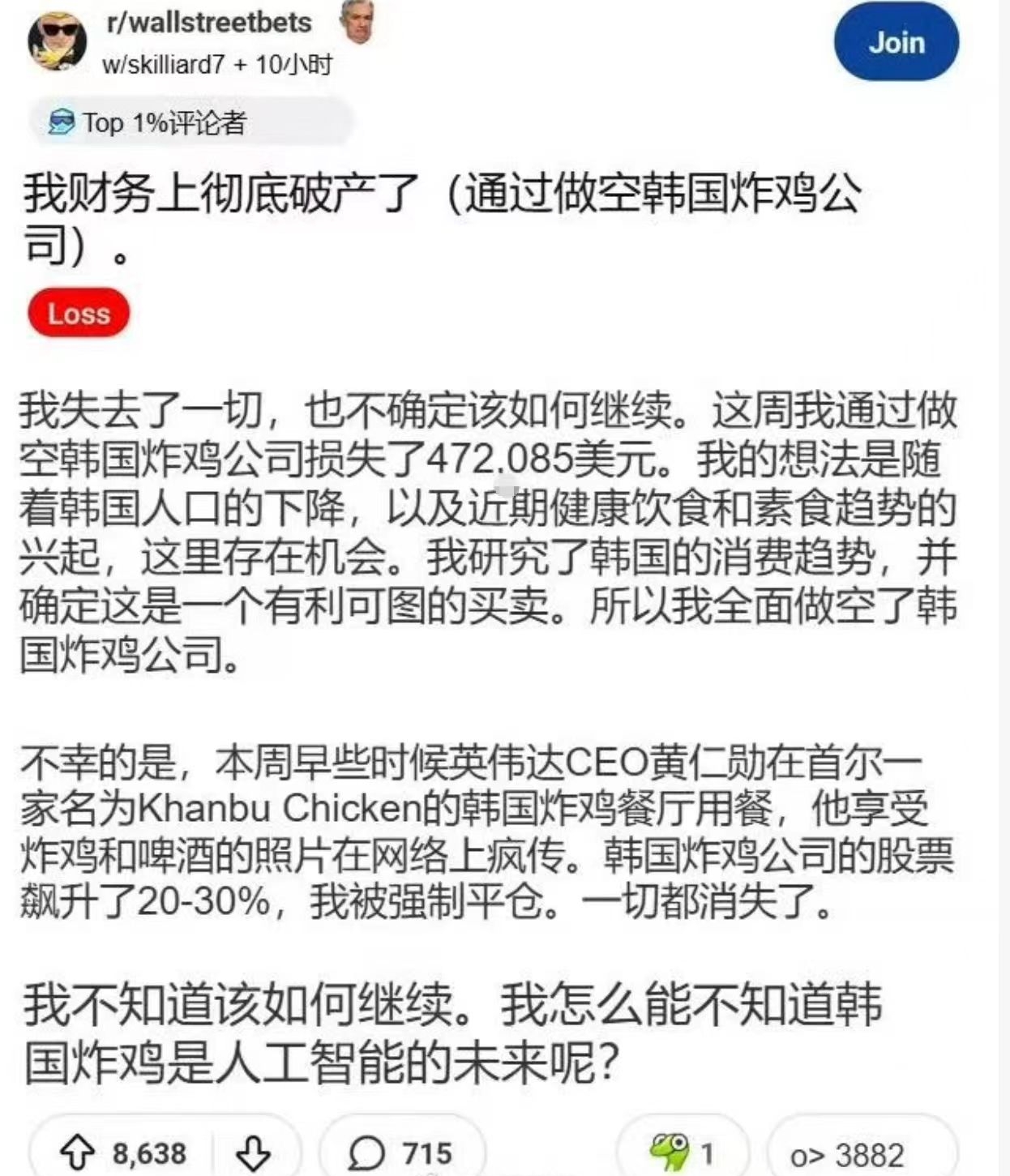This screenshot has width=1010, height=1176.
Task: Filter posts by the Loss flair
Action: 79,314
